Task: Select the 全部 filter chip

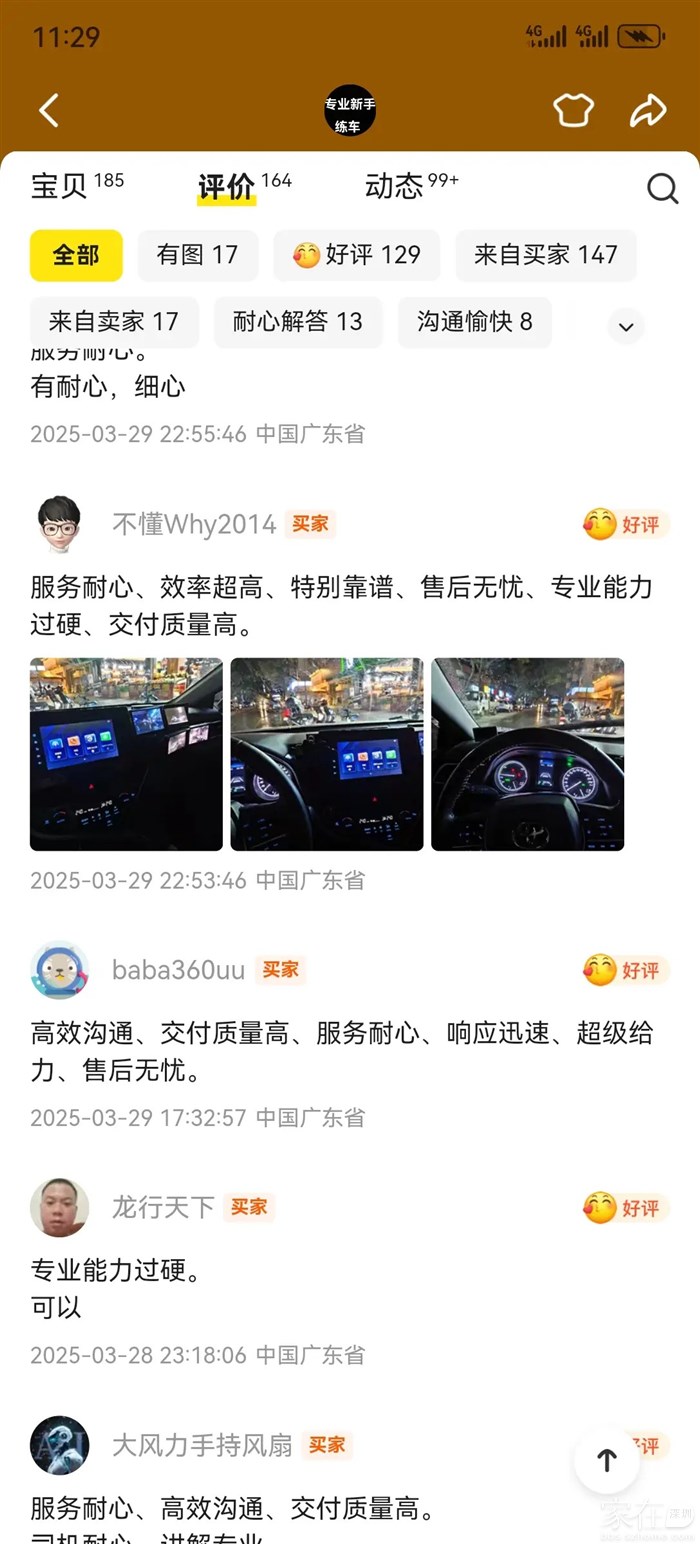Action: point(76,255)
